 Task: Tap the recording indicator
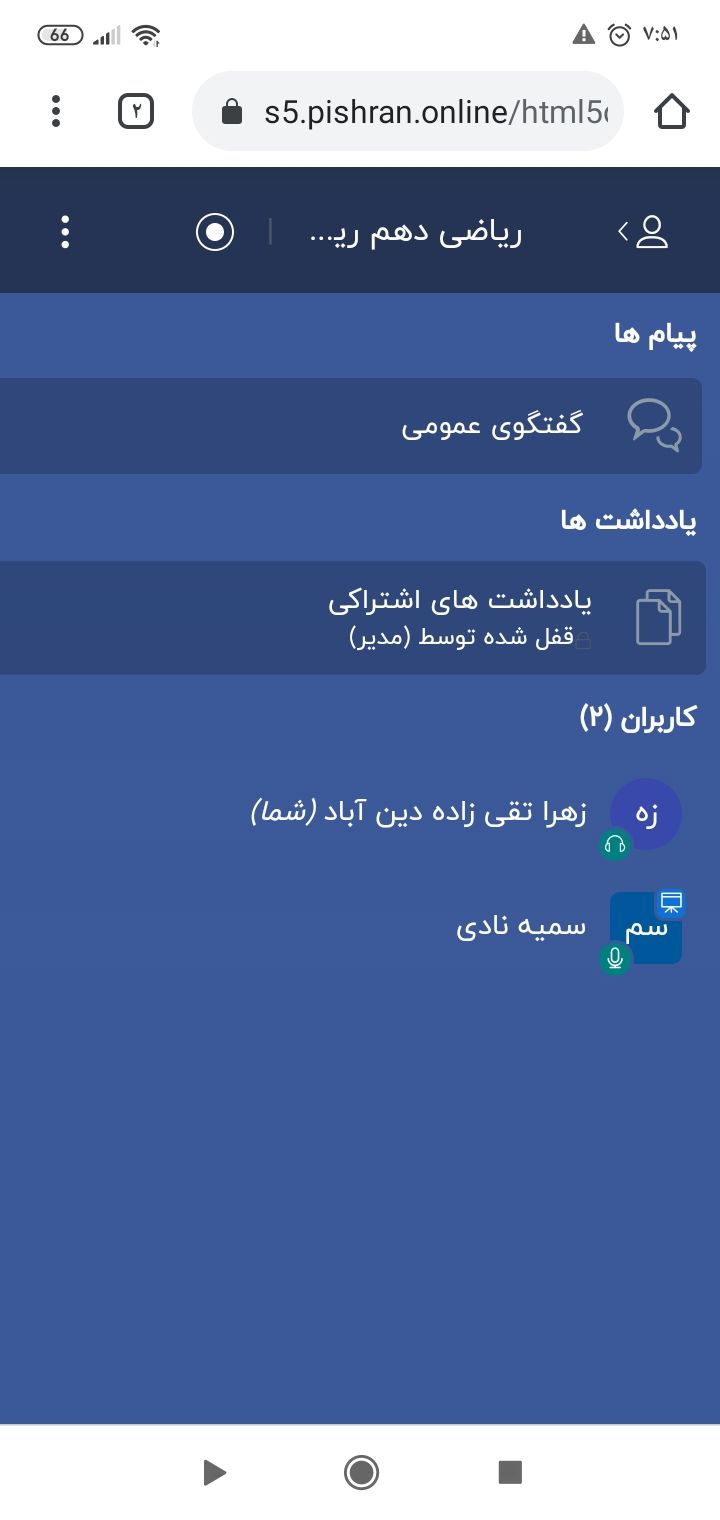coord(215,232)
